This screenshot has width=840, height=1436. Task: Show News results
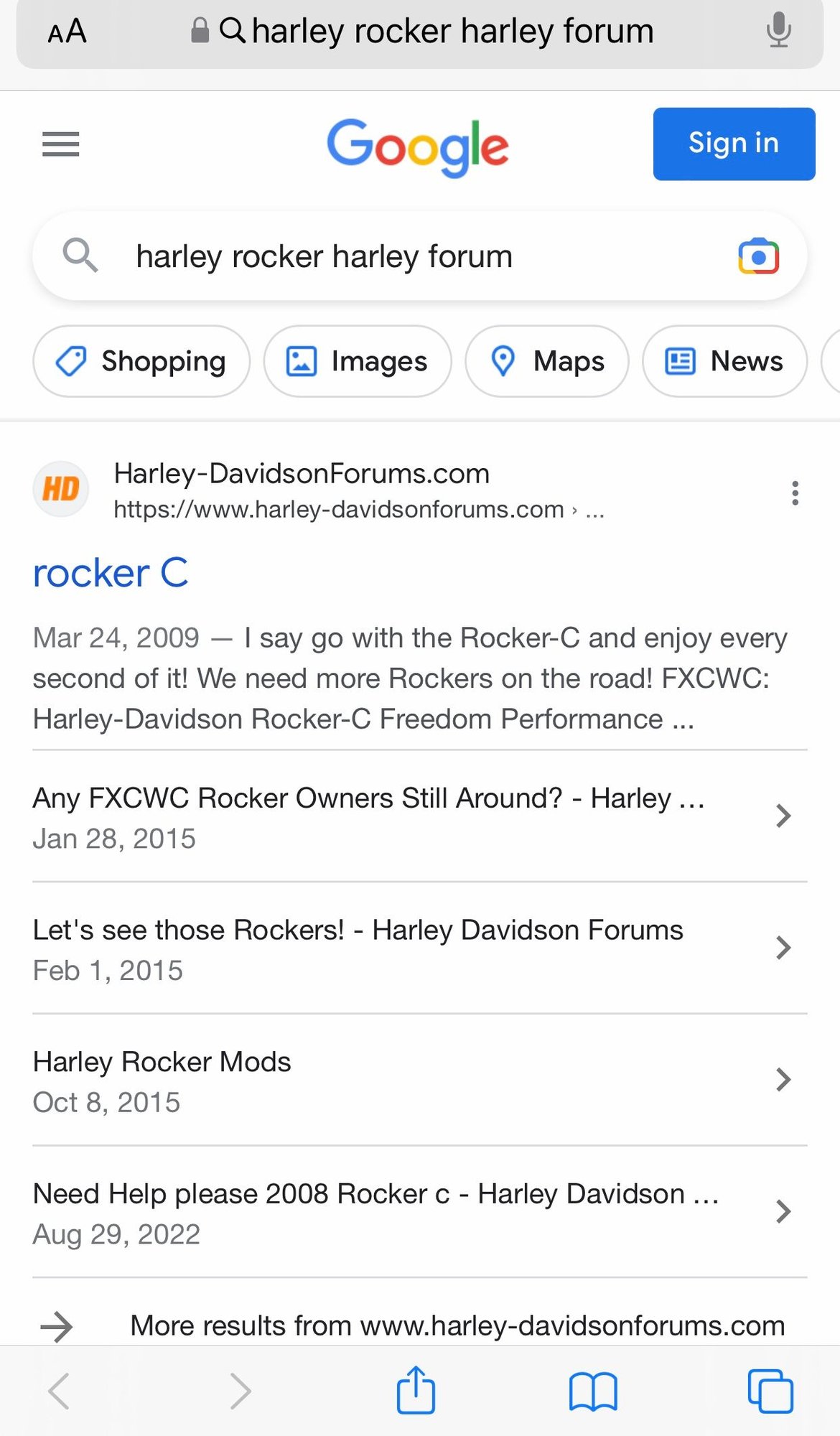pyautogui.click(x=724, y=361)
